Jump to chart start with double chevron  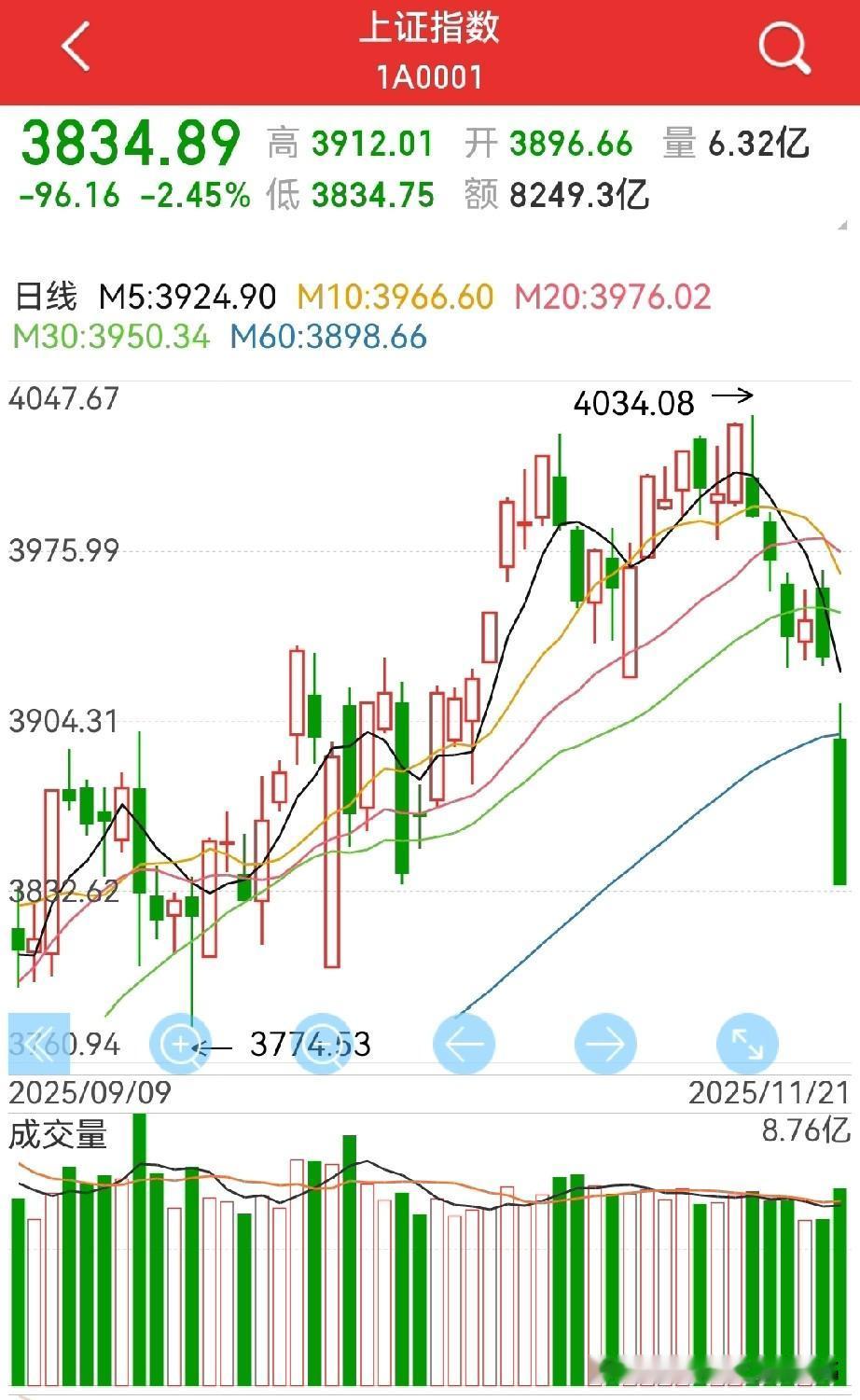click(x=39, y=1045)
